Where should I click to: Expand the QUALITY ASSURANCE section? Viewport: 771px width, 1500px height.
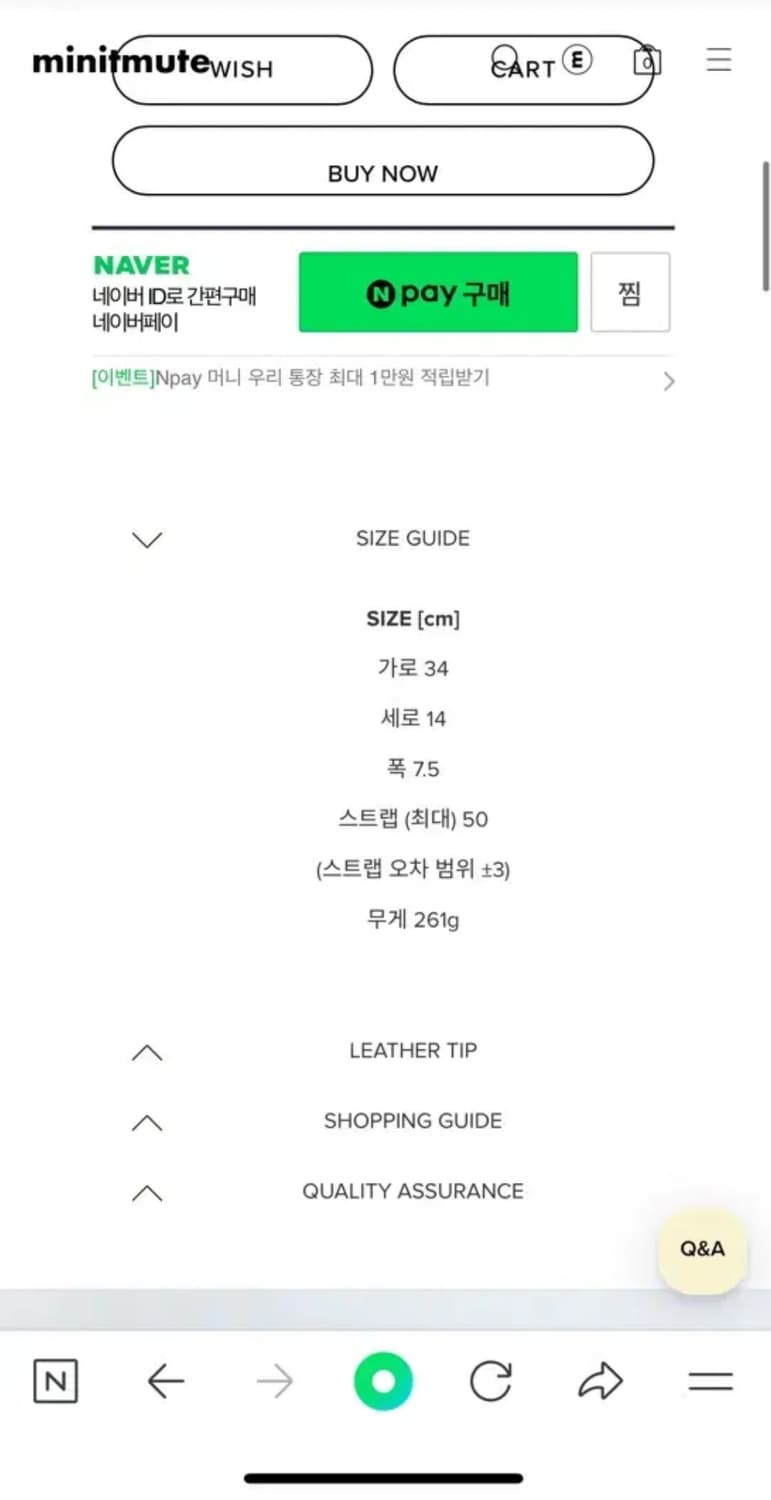pos(147,1192)
